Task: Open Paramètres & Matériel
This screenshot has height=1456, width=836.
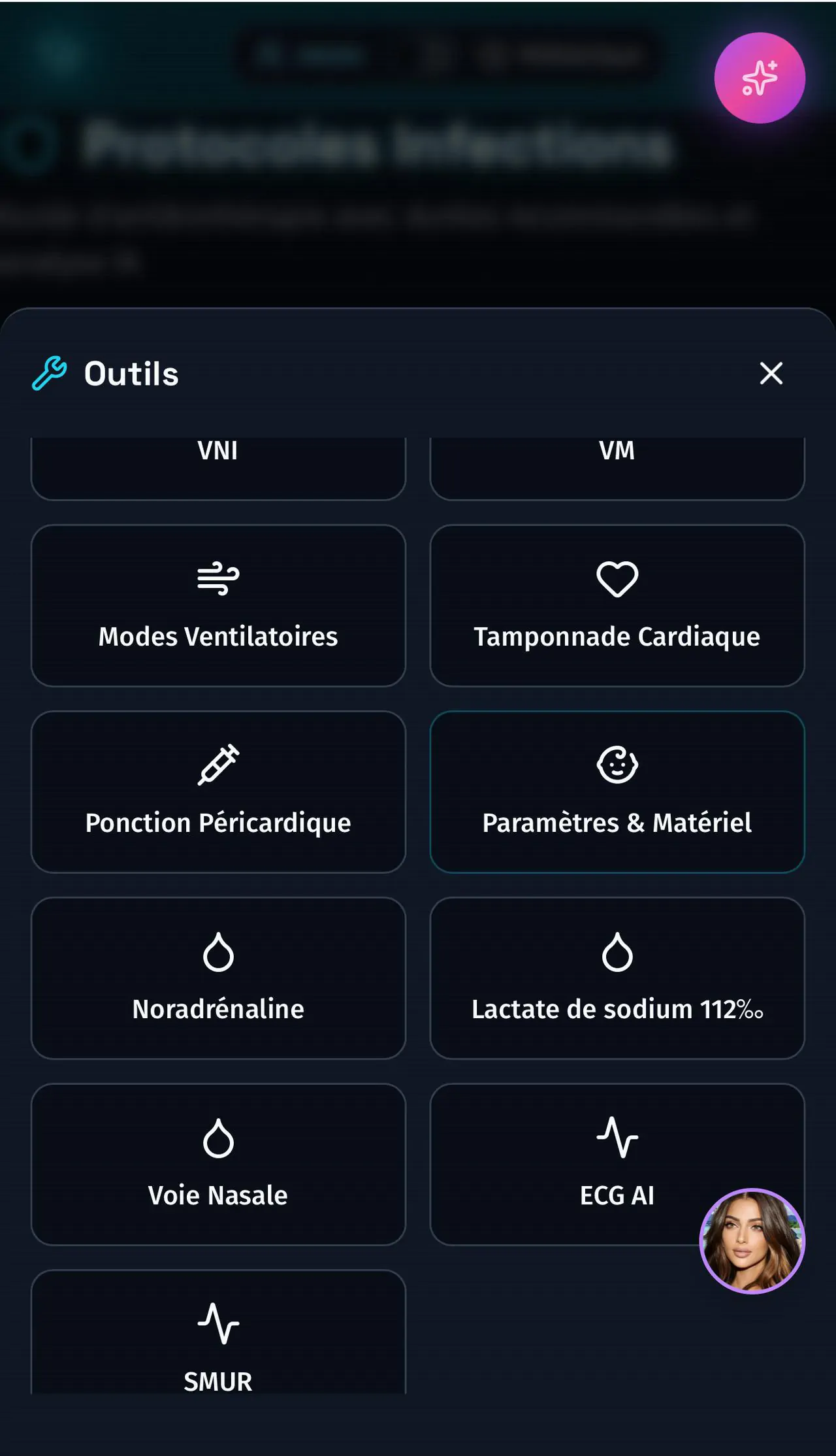Action: (617, 791)
